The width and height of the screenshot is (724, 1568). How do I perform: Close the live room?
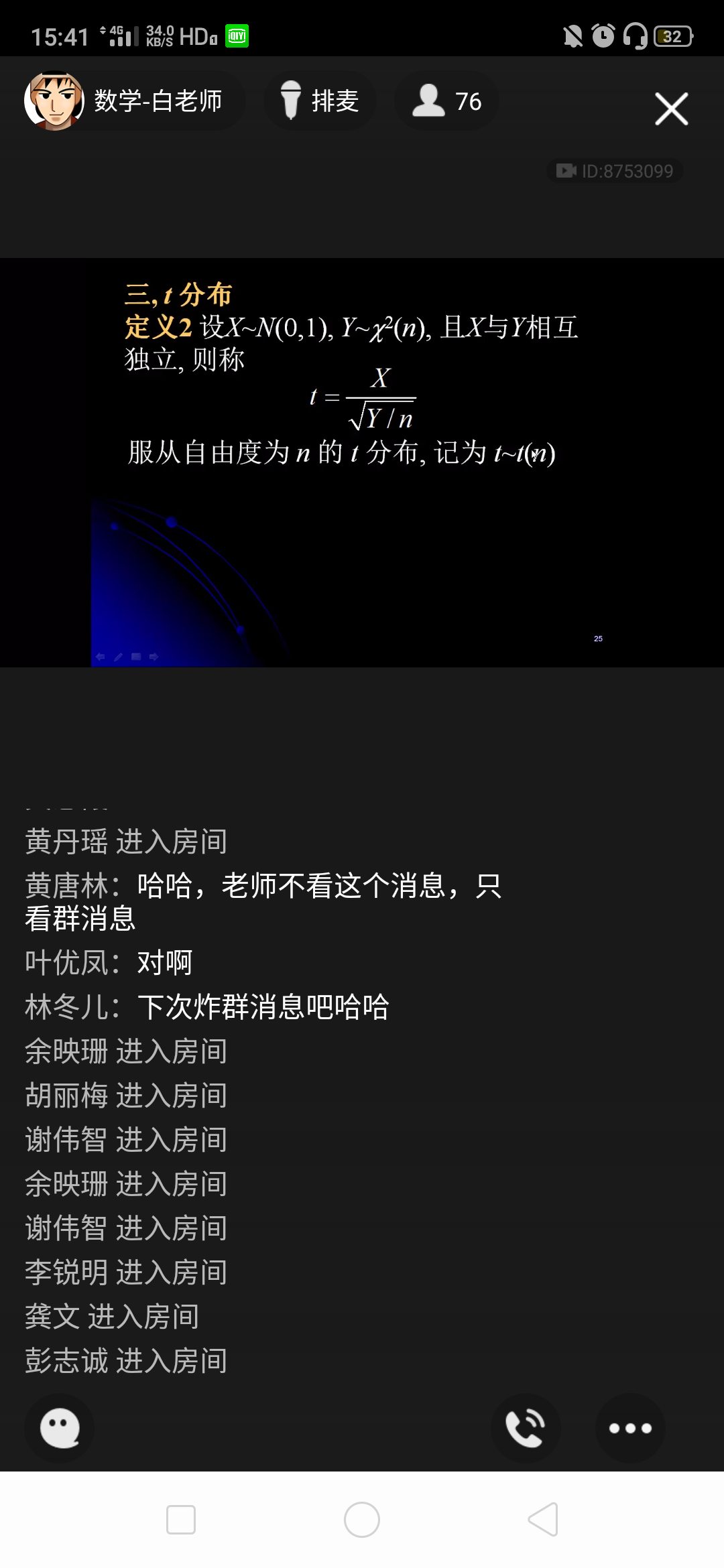[x=671, y=109]
